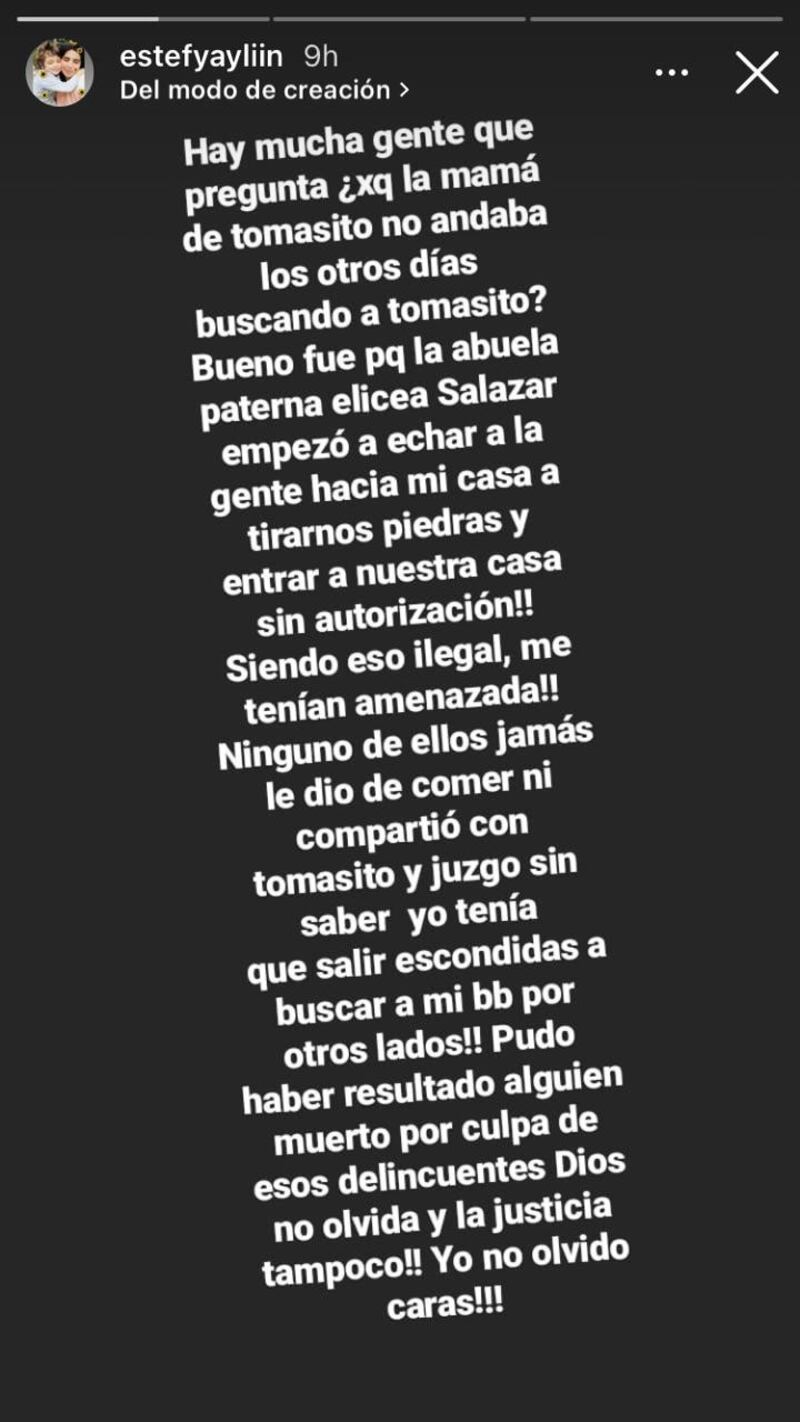Image resolution: width=800 pixels, height=1422 pixels.
Task: Open the three-dot options menu
Action: click(x=674, y=73)
